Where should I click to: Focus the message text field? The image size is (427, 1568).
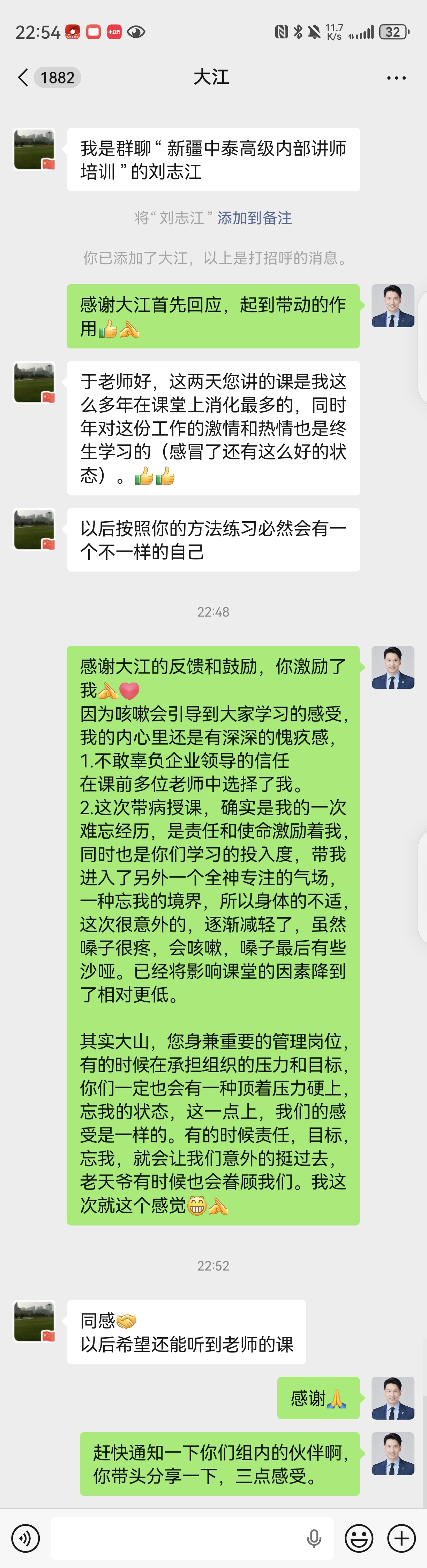[x=177, y=1538]
